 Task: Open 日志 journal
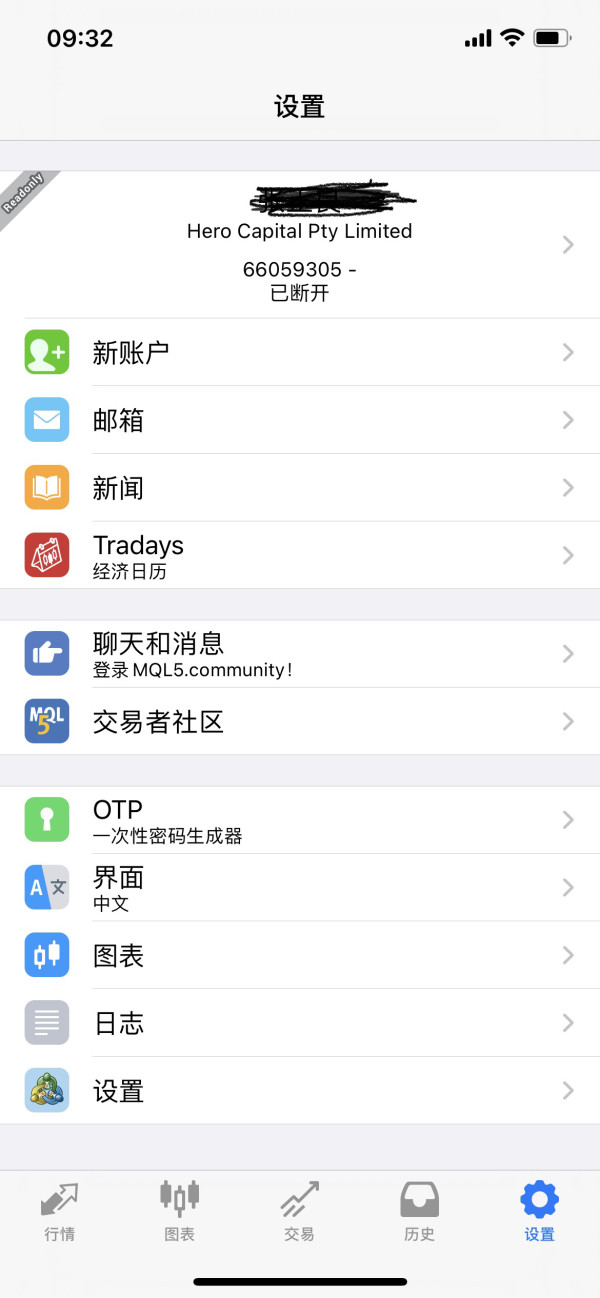300,1022
